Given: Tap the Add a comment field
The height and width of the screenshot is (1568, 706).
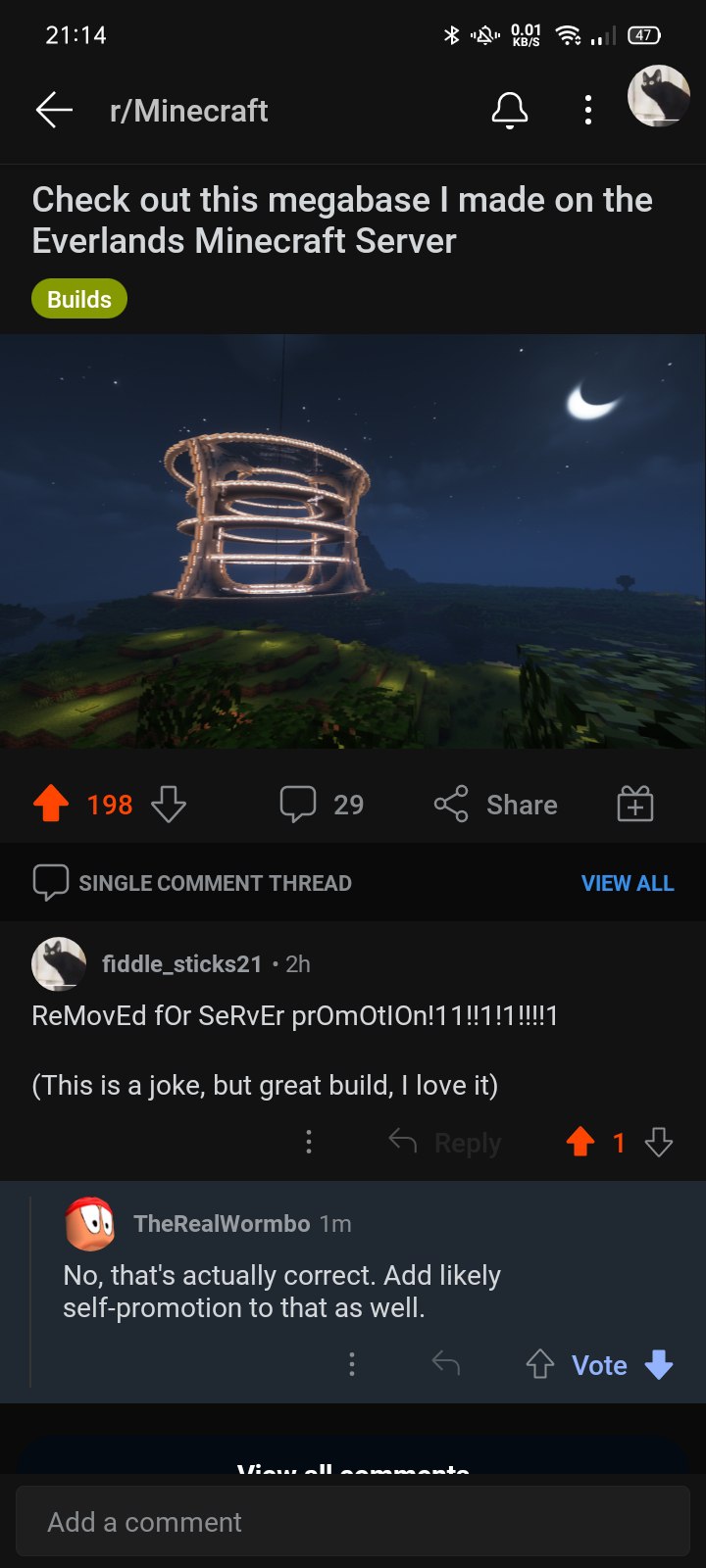Looking at the screenshot, I should point(352,1521).
